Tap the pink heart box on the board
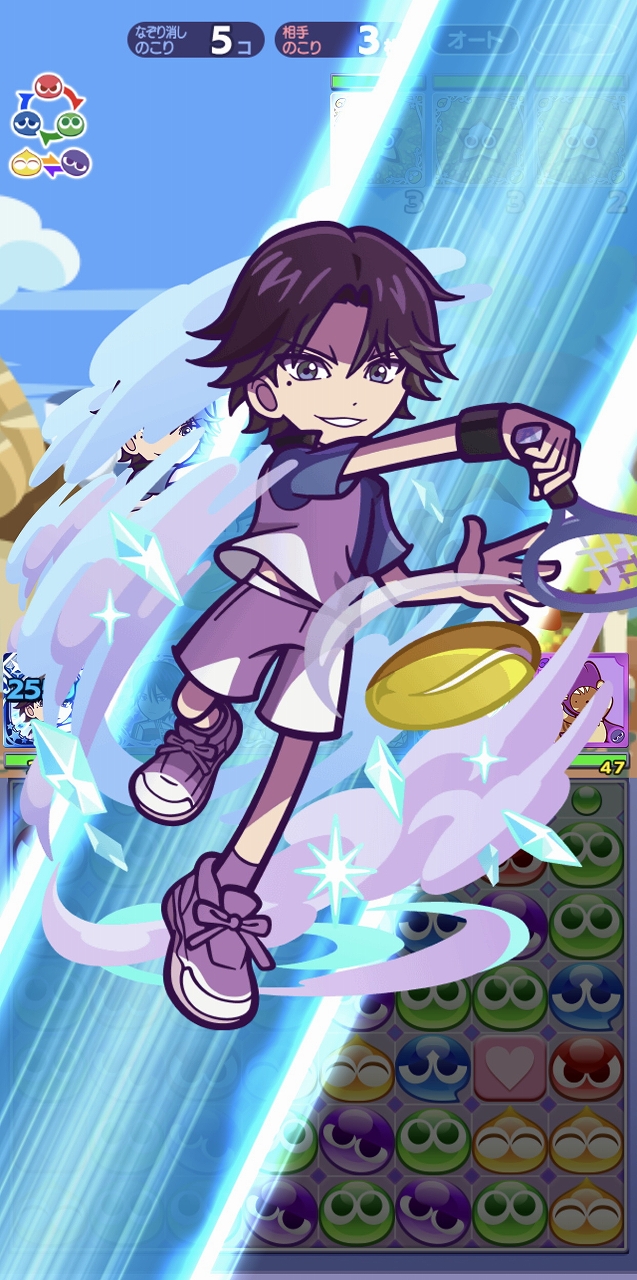637x1280 pixels. pyautogui.click(x=510, y=1066)
